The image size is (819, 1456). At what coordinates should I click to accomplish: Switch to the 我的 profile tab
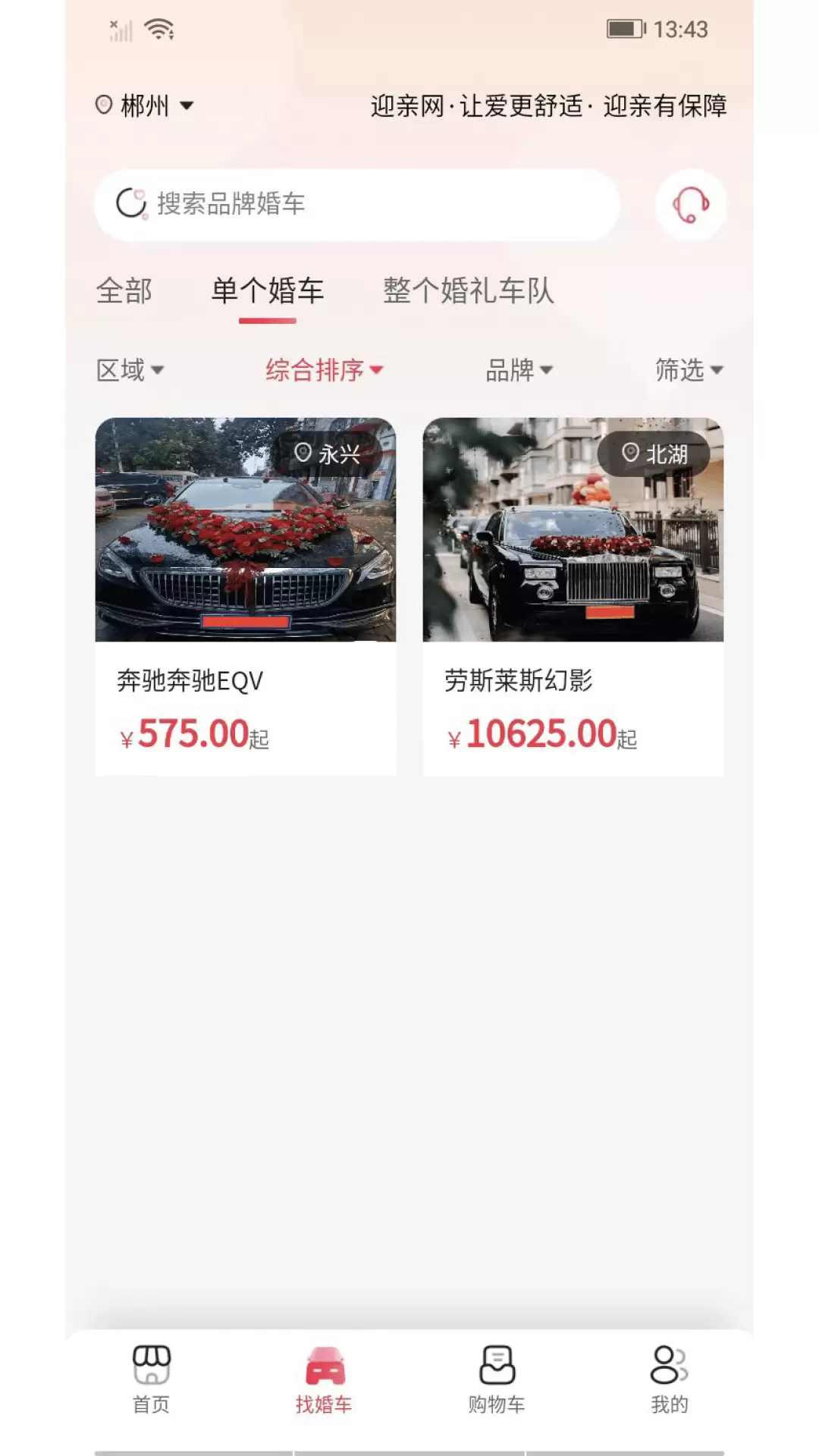click(670, 1380)
